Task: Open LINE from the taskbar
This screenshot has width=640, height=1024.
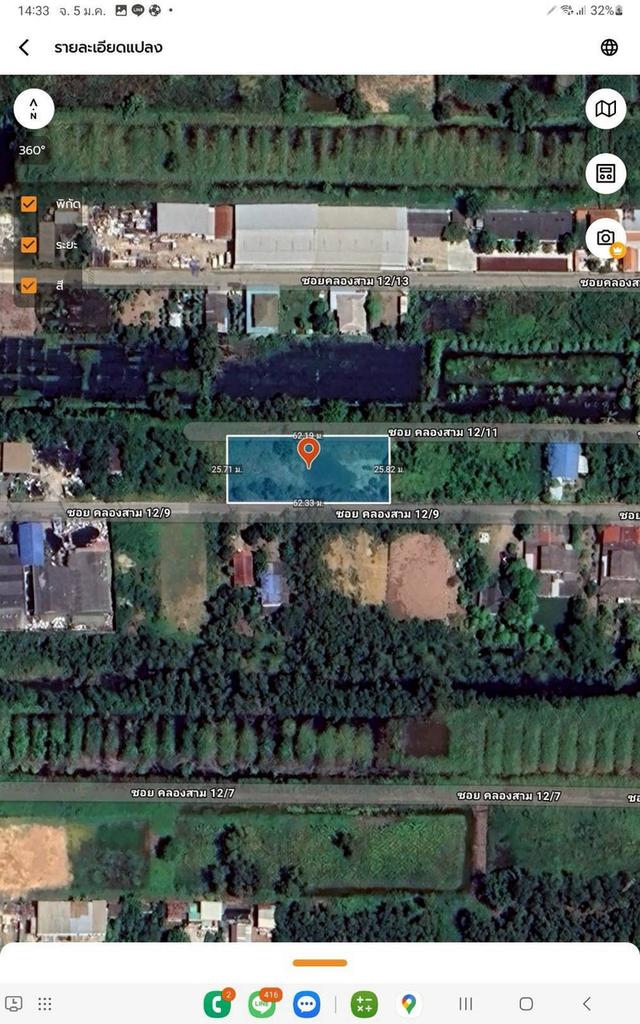Action: point(262,1003)
